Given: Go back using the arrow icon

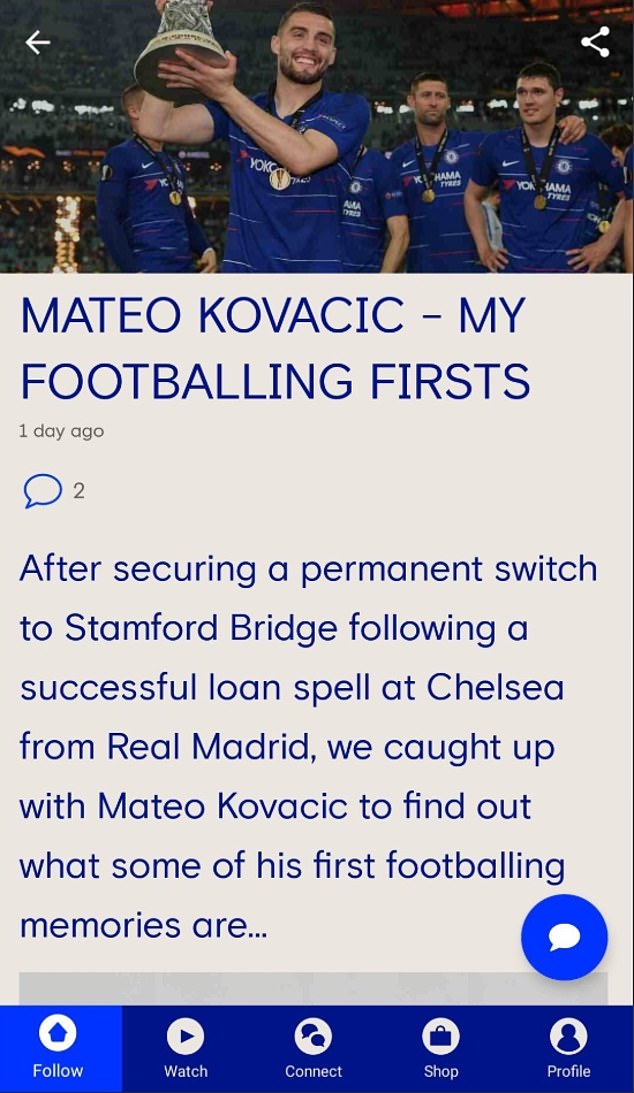Looking at the screenshot, I should point(38,42).
